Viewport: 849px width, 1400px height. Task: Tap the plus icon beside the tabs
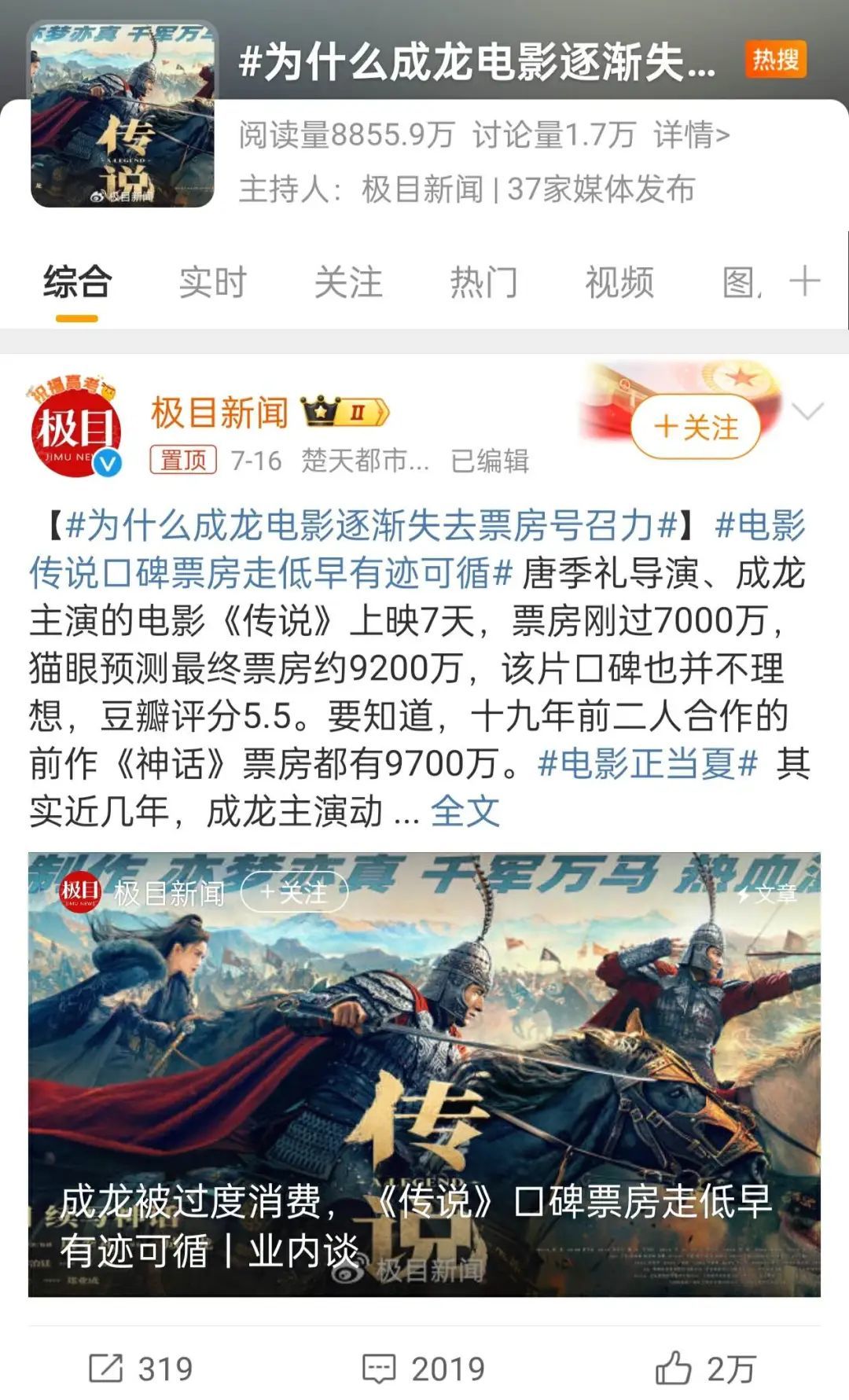(804, 281)
